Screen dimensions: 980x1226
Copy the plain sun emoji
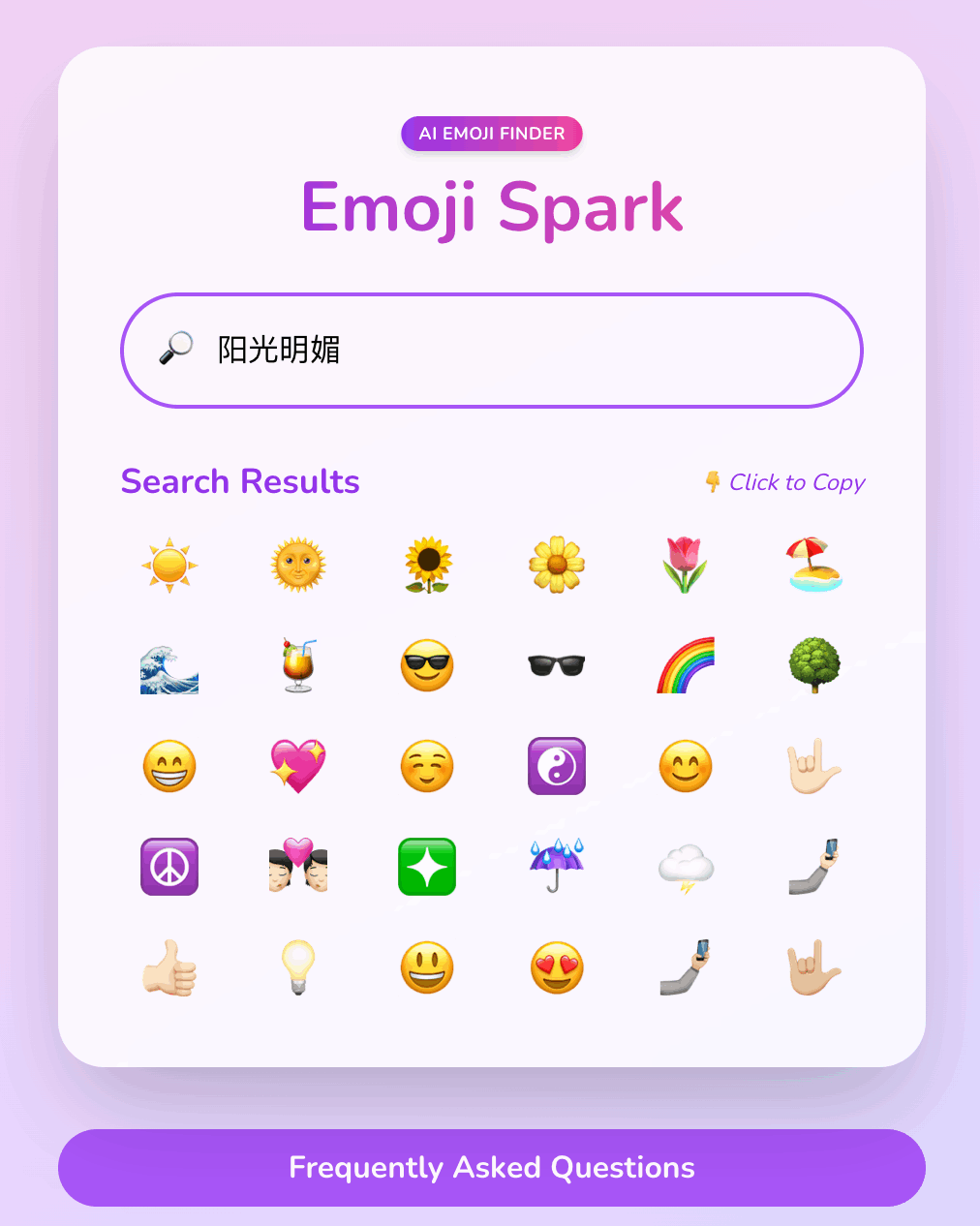[169, 565]
